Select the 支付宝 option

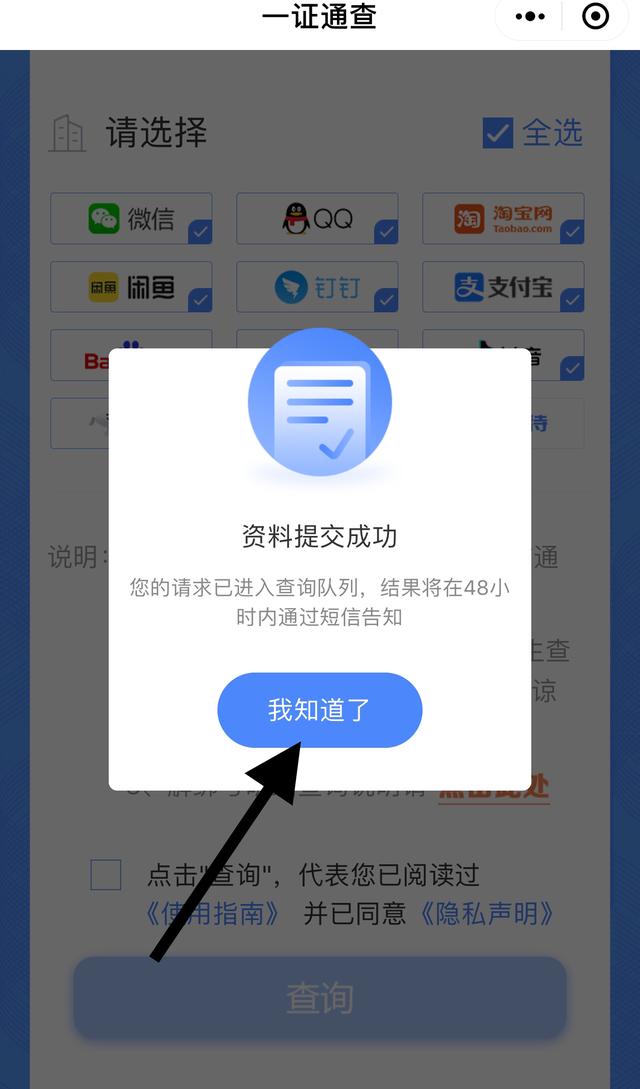[x=503, y=287]
